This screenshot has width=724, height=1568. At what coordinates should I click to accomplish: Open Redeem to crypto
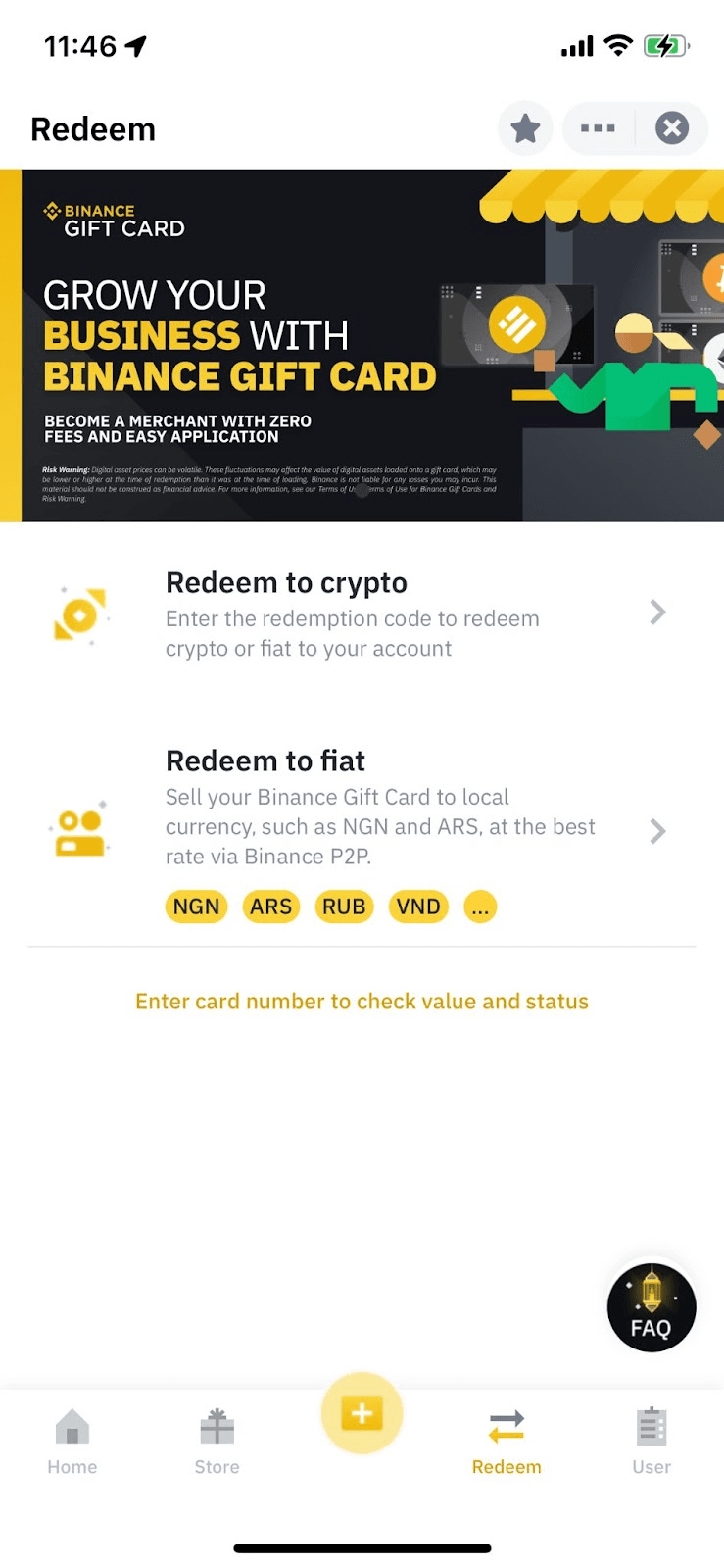pyautogui.click(x=362, y=613)
